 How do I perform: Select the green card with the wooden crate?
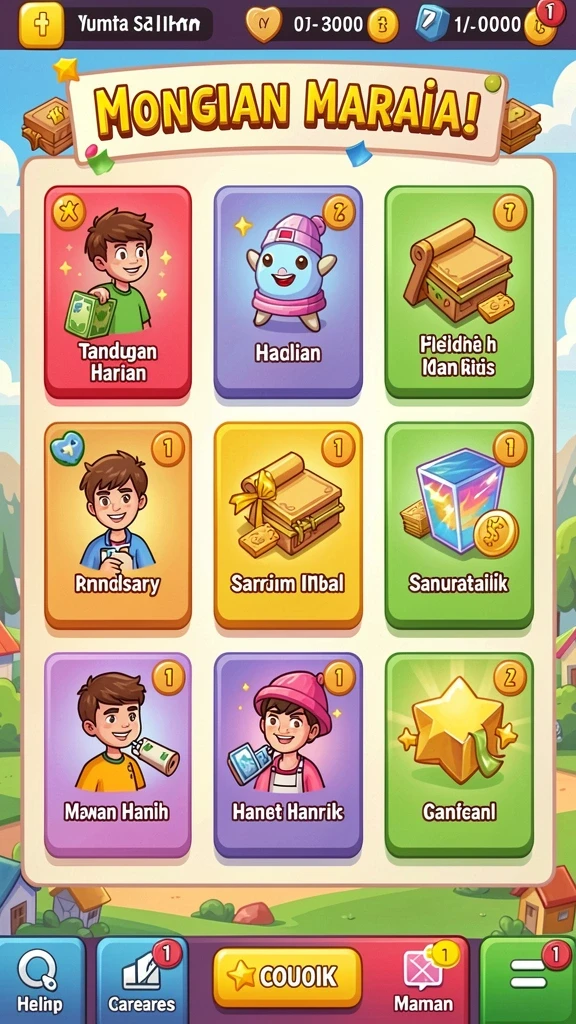(459, 292)
